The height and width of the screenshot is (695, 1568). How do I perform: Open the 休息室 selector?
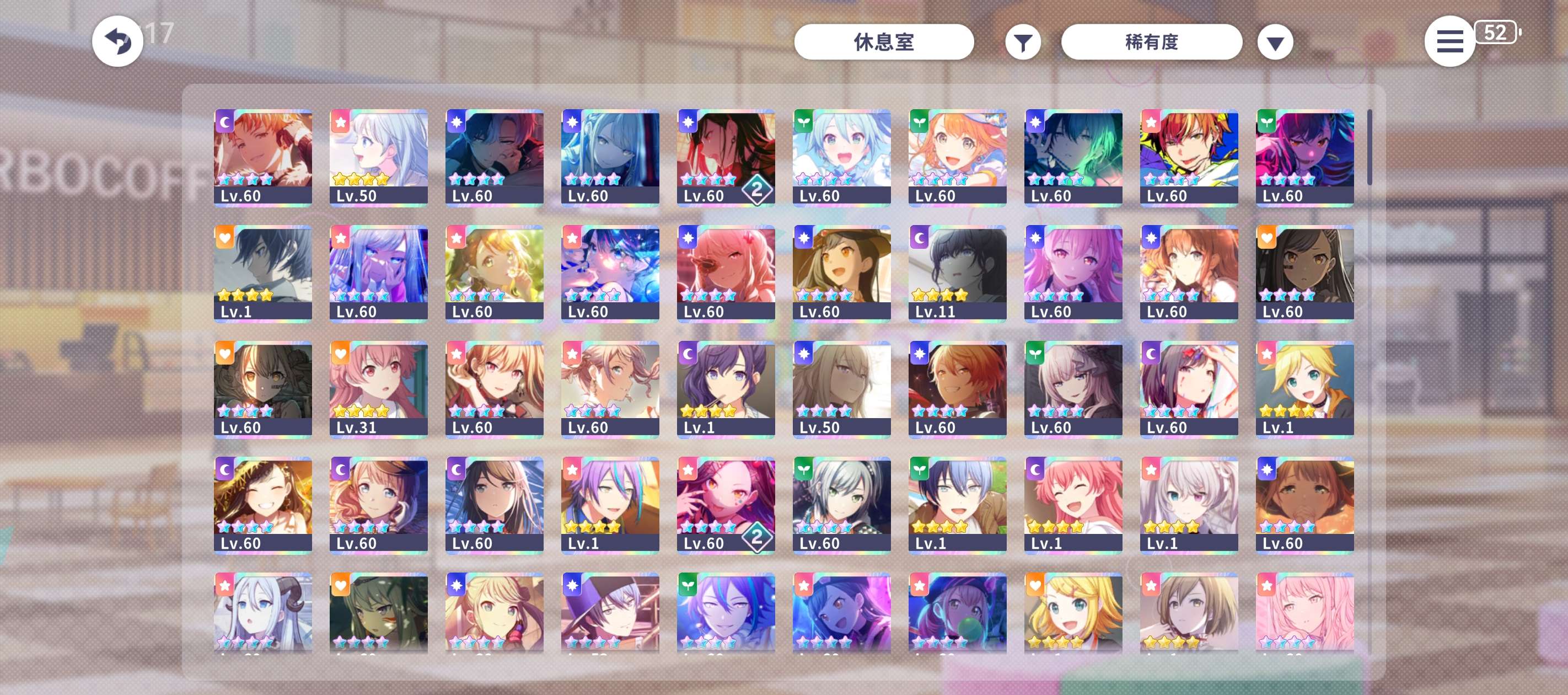click(883, 42)
